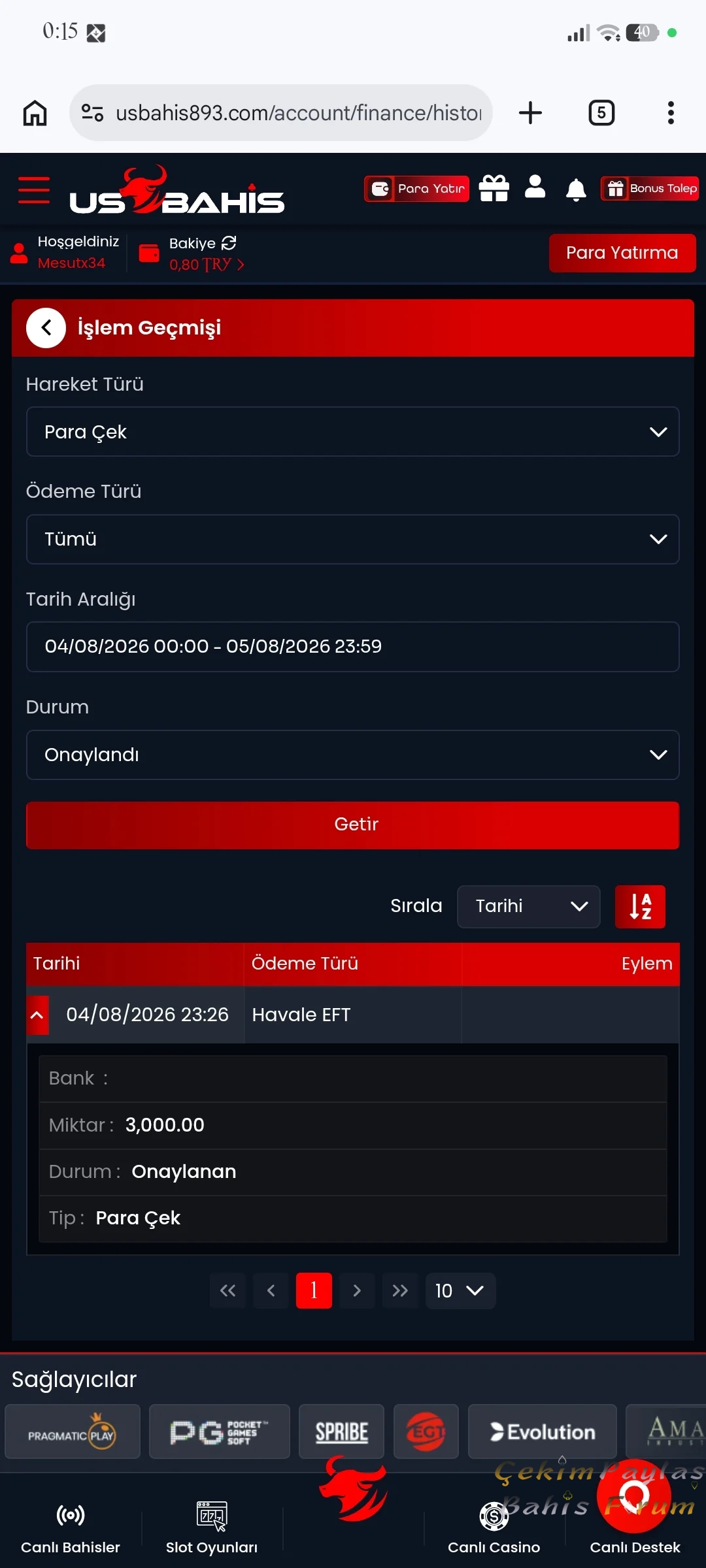Tap the Para Yatır header button

pos(417,189)
